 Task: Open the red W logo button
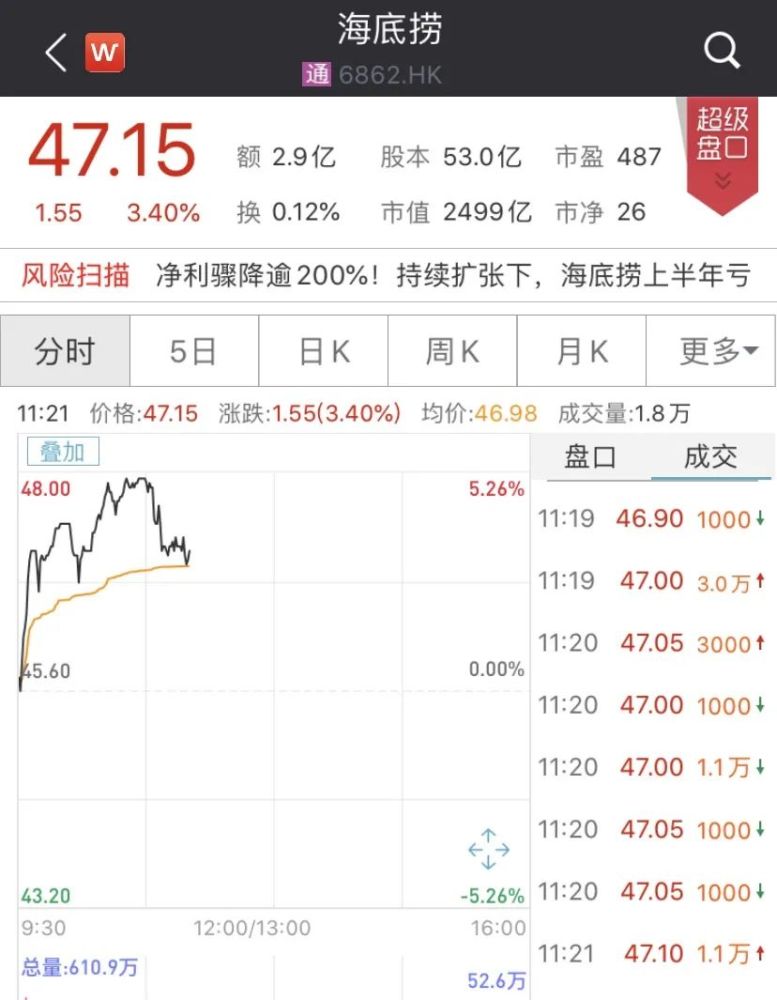(x=105, y=52)
